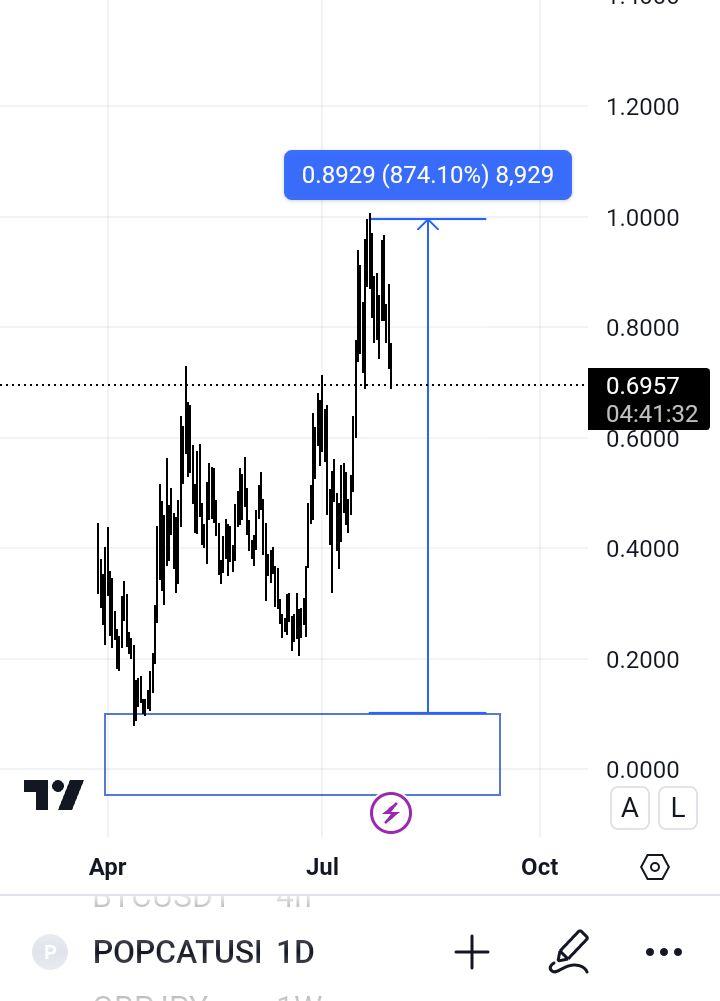
Task: Toggle log scale with the L button
Action: [x=677, y=808]
